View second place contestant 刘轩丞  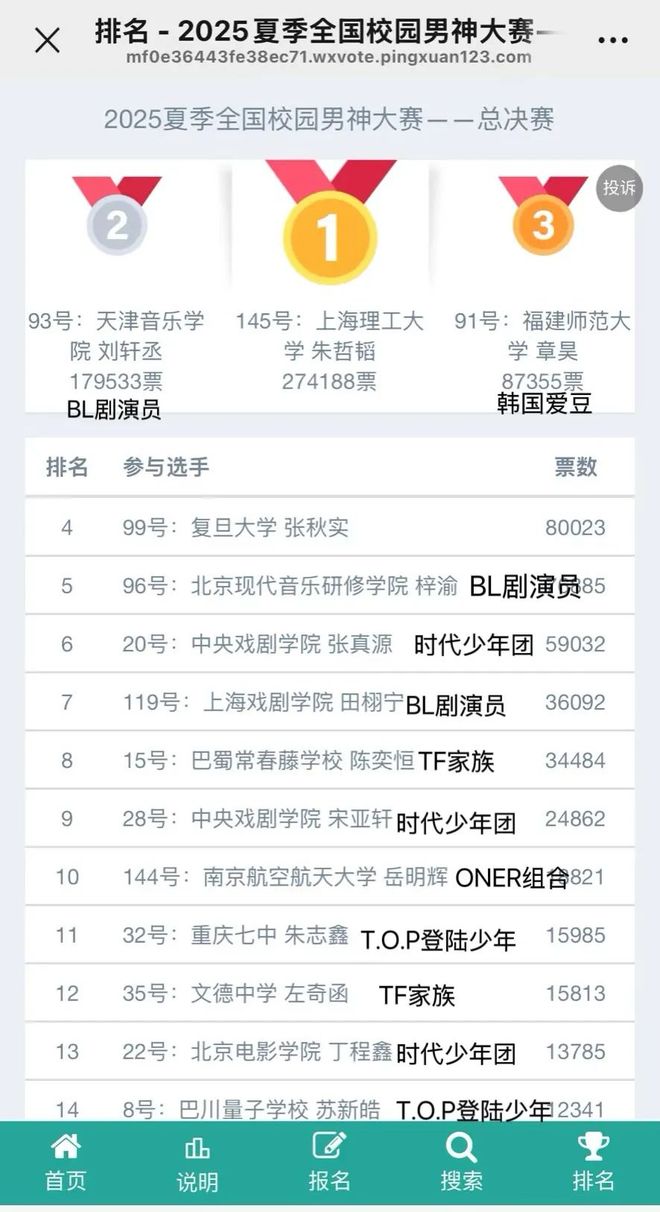tap(116, 335)
